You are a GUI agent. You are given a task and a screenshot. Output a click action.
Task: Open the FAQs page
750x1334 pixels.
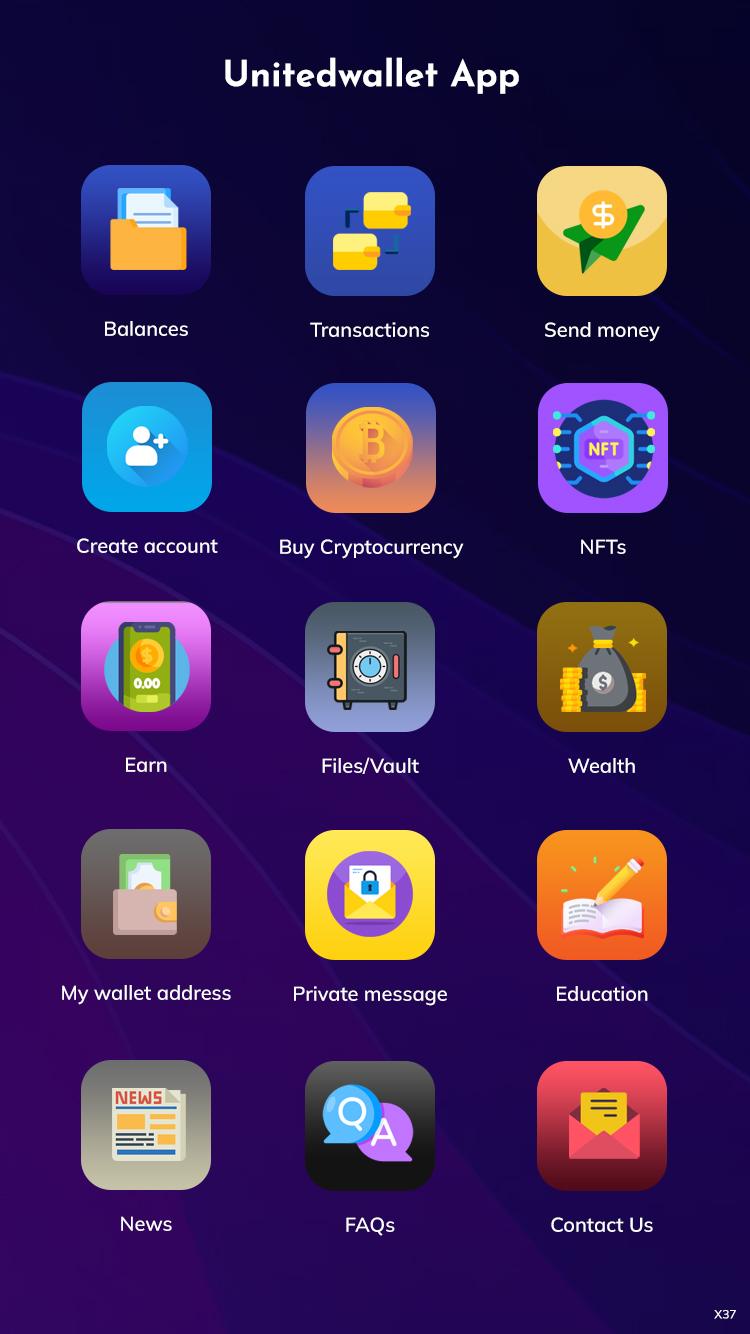click(370, 1126)
